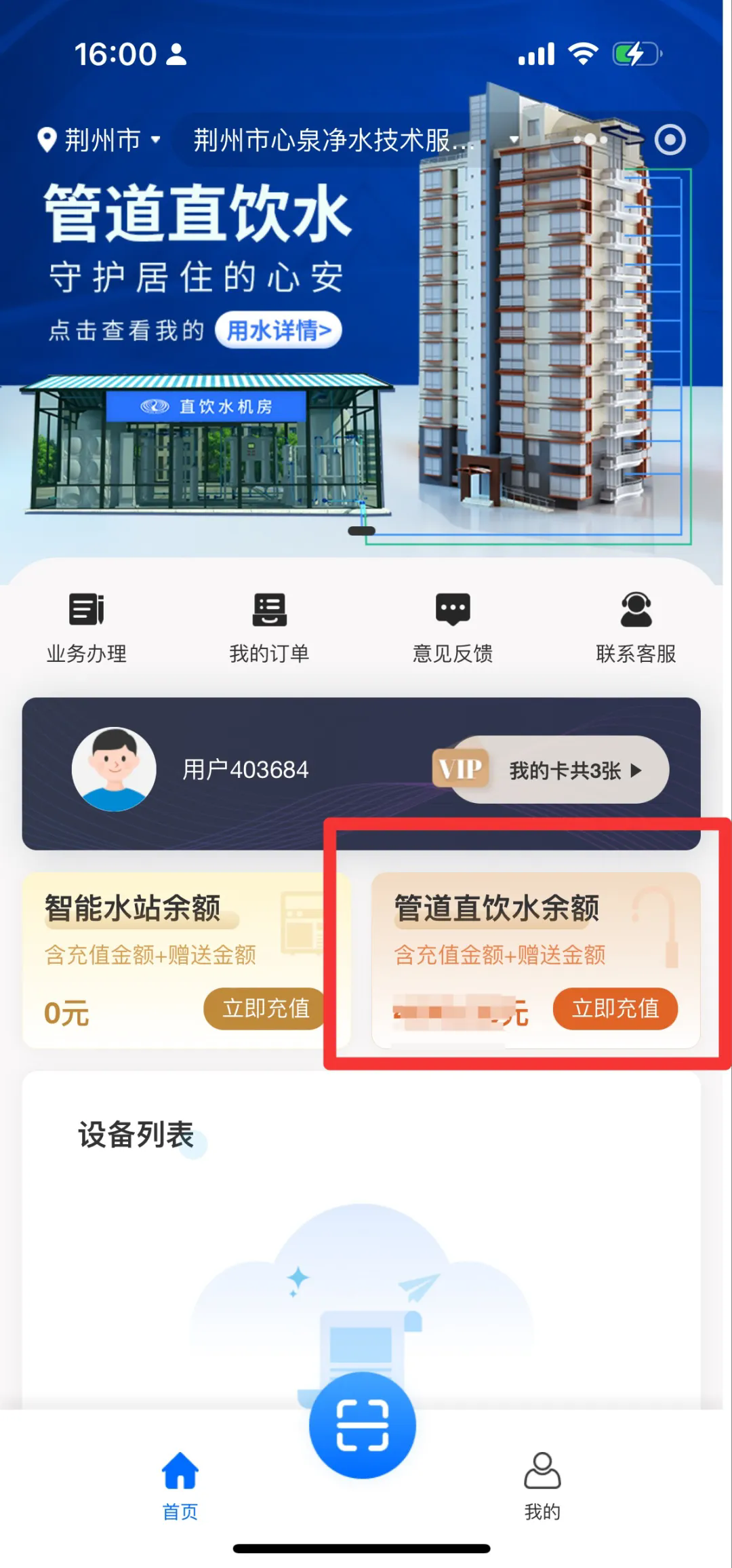Recharge 智能水站余额 with 立即充值
732x1568 pixels.
[266, 1008]
